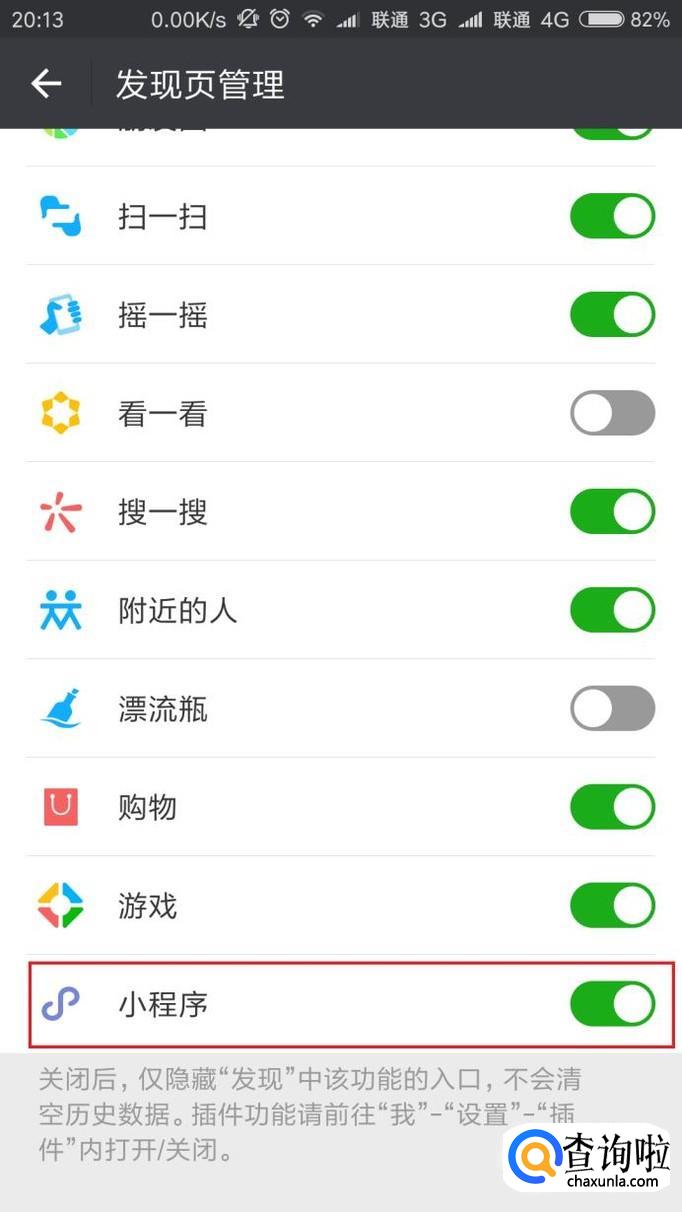
Task: Go back from 发现页管理
Action: pyautogui.click(x=46, y=84)
